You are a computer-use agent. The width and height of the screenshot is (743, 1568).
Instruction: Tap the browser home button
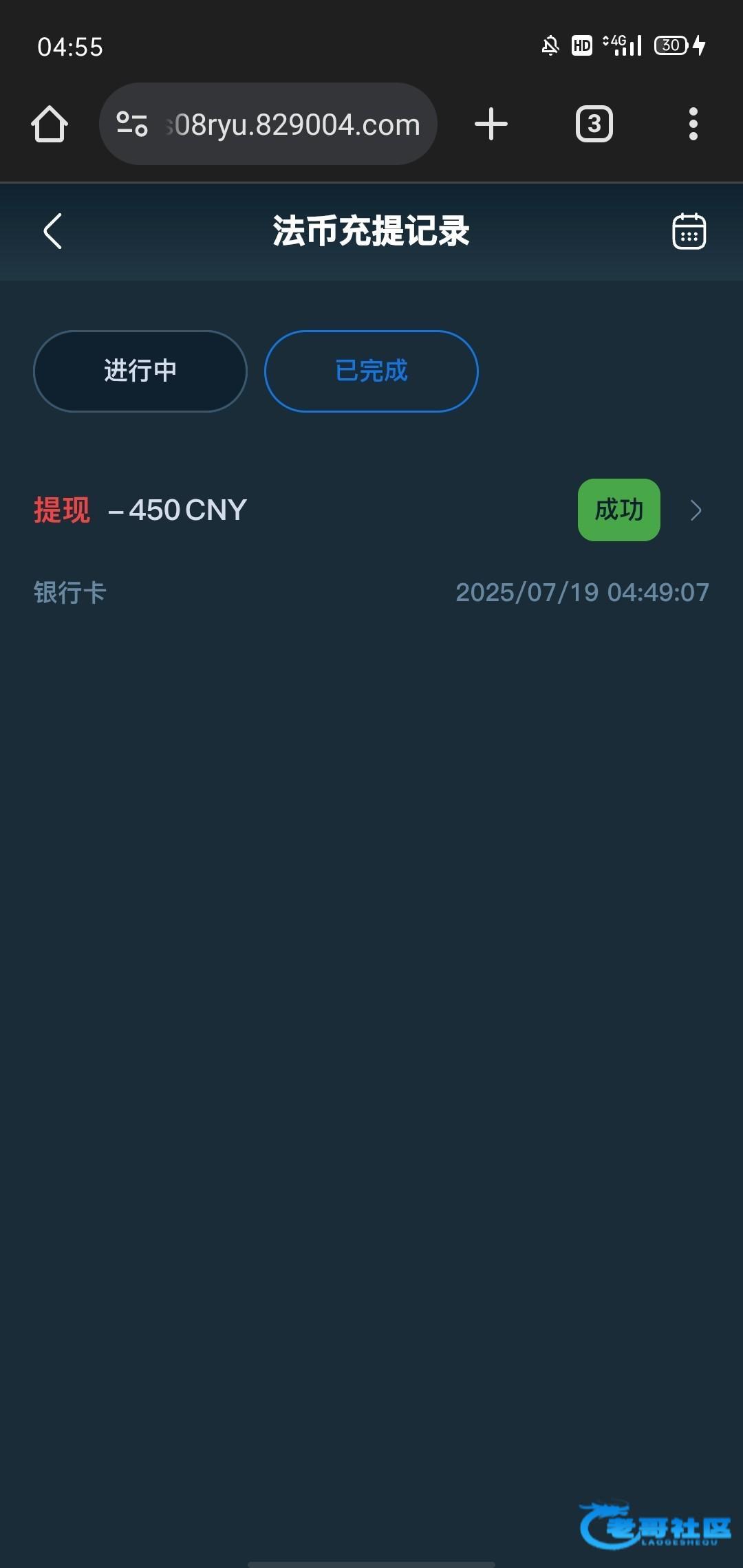50,124
